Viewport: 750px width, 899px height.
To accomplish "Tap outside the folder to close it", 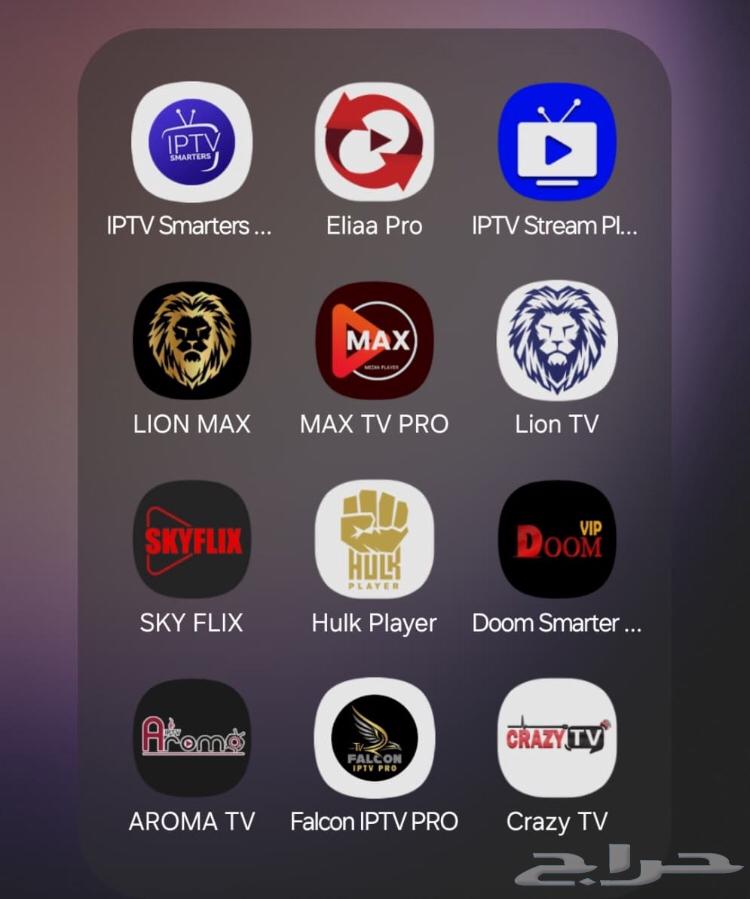I will pos(40,450).
